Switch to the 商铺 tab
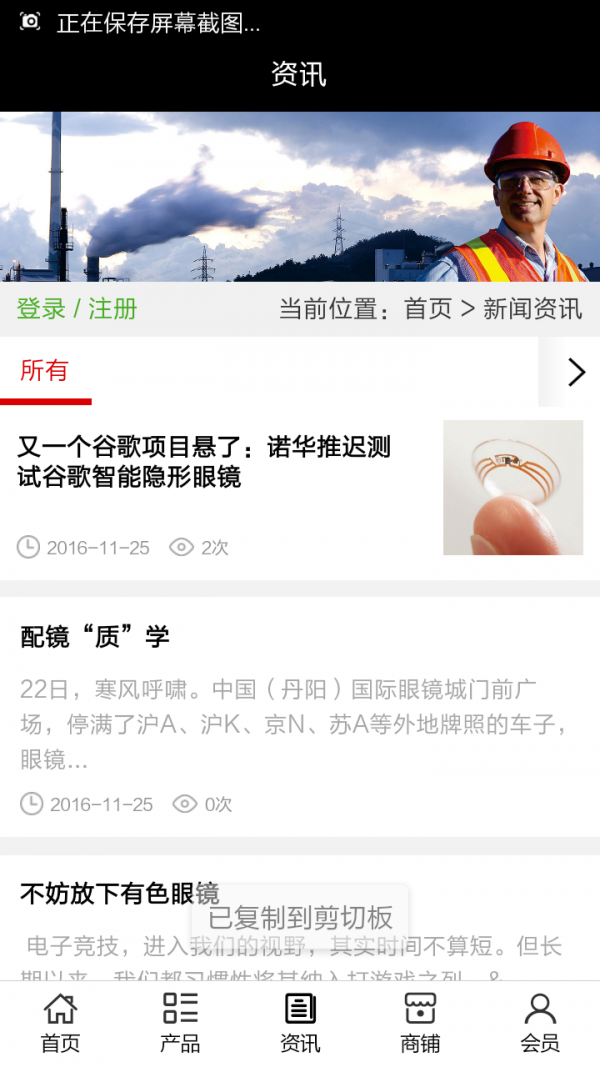Viewport: 600px width, 1067px height. (420, 1023)
